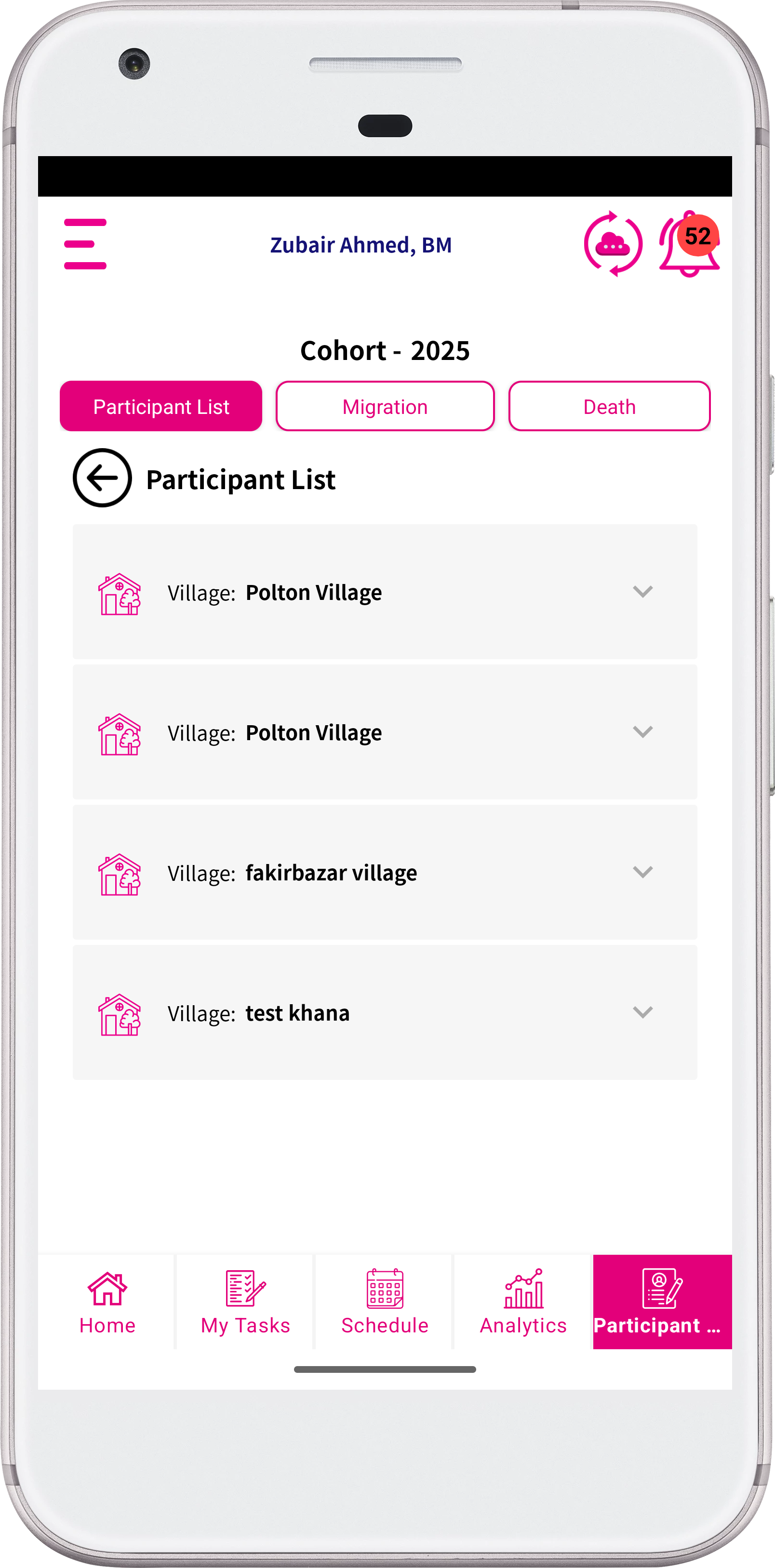The height and width of the screenshot is (1568, 775).
Task: Switch to the Death tab
Action: coord(609,406)
